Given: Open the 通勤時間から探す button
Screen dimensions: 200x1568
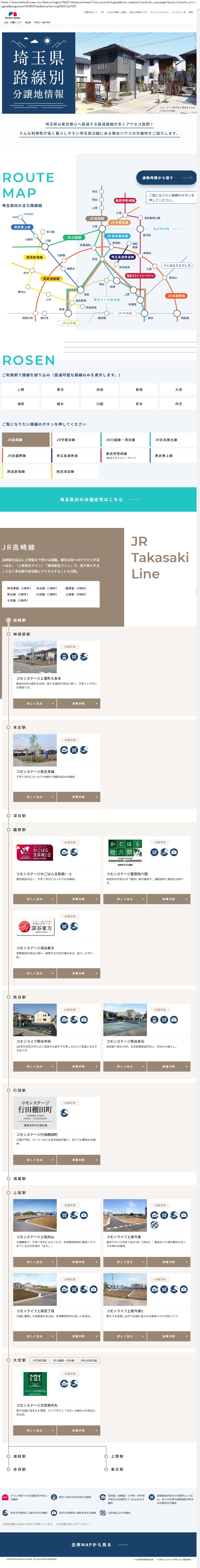Looking at the screenshot, I should coord(166,178).
